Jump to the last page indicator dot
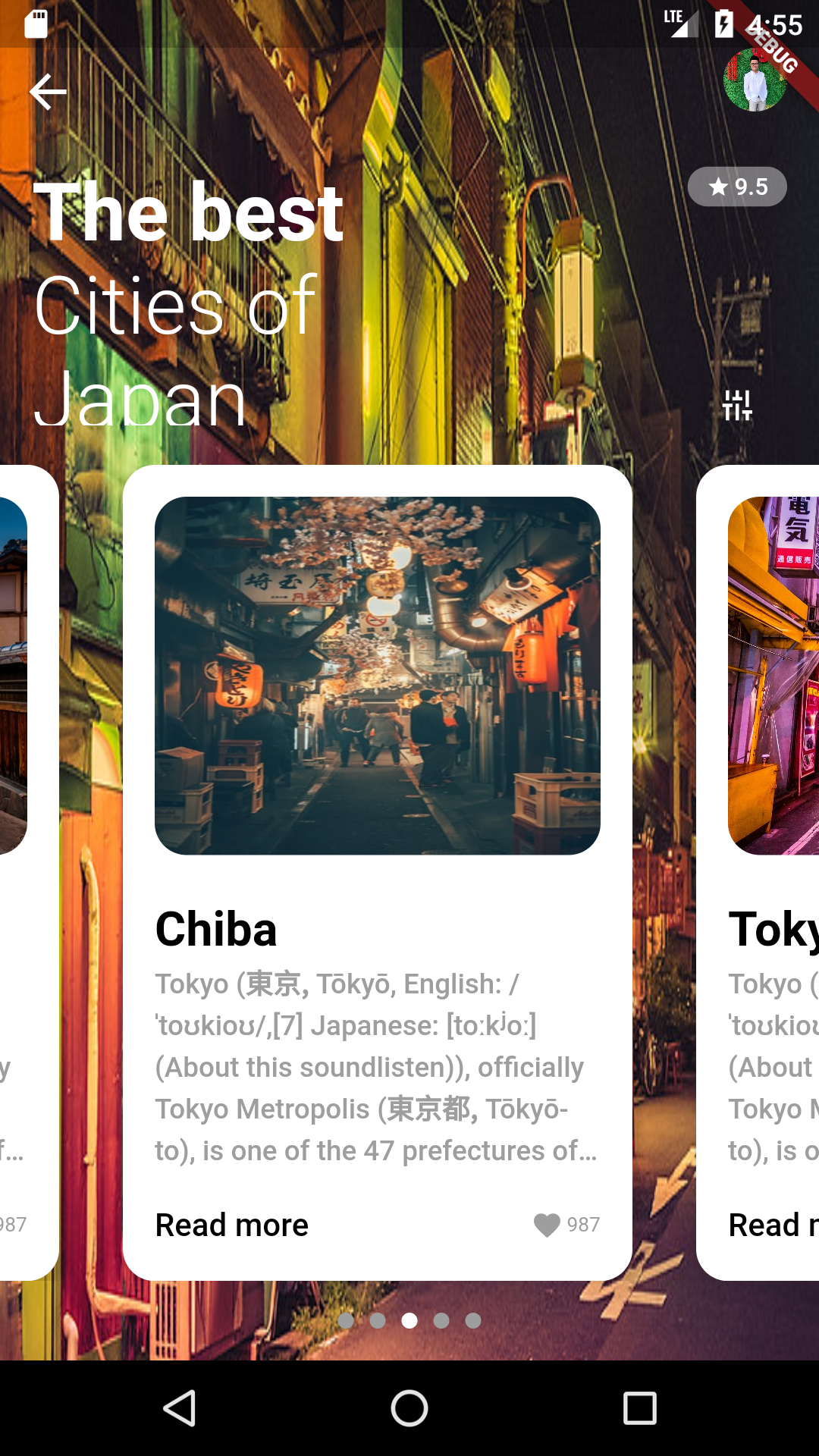 (x=473, y=1321)
